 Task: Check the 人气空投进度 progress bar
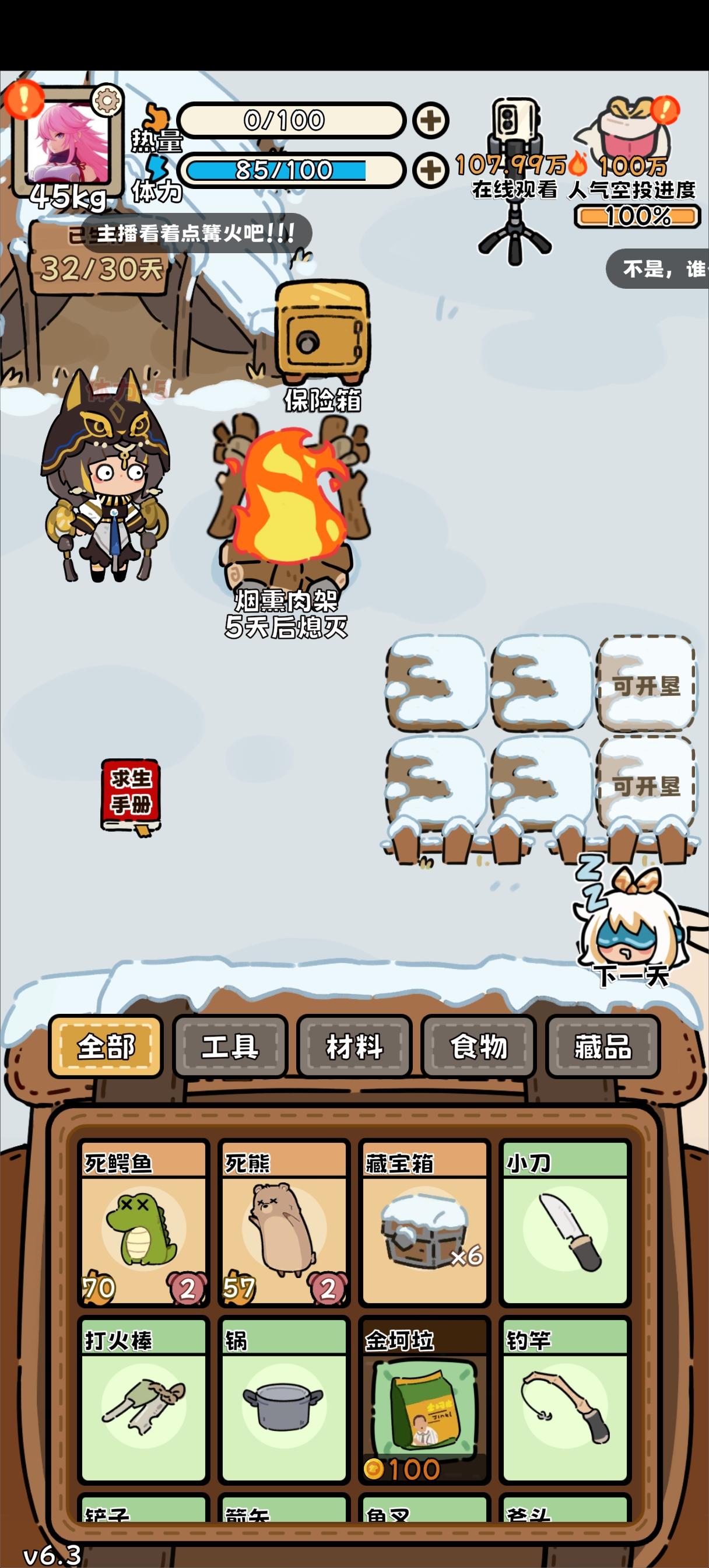(x=637, y=214)
